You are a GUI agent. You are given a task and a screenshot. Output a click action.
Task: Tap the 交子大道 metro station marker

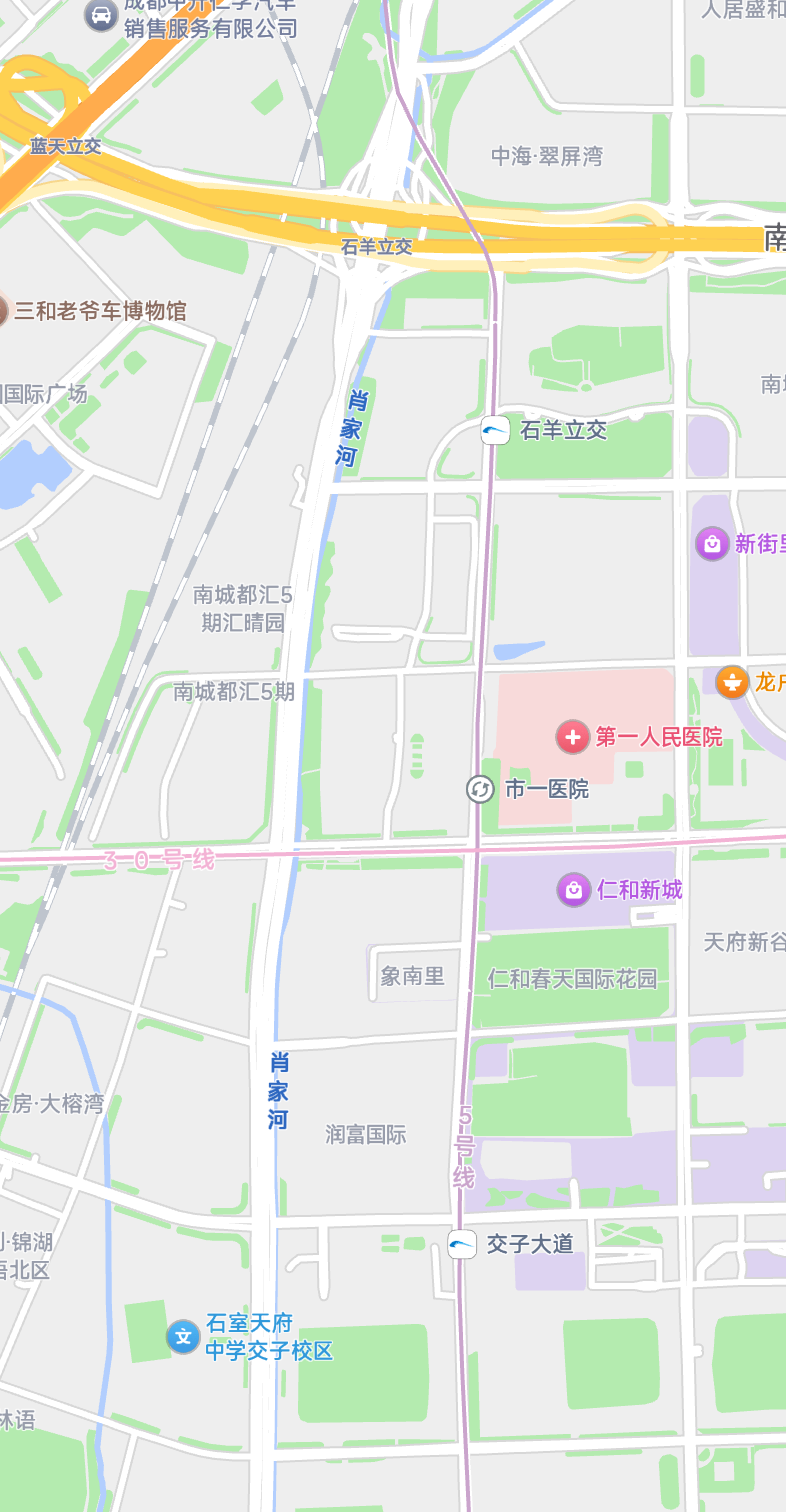[462, 1244]
